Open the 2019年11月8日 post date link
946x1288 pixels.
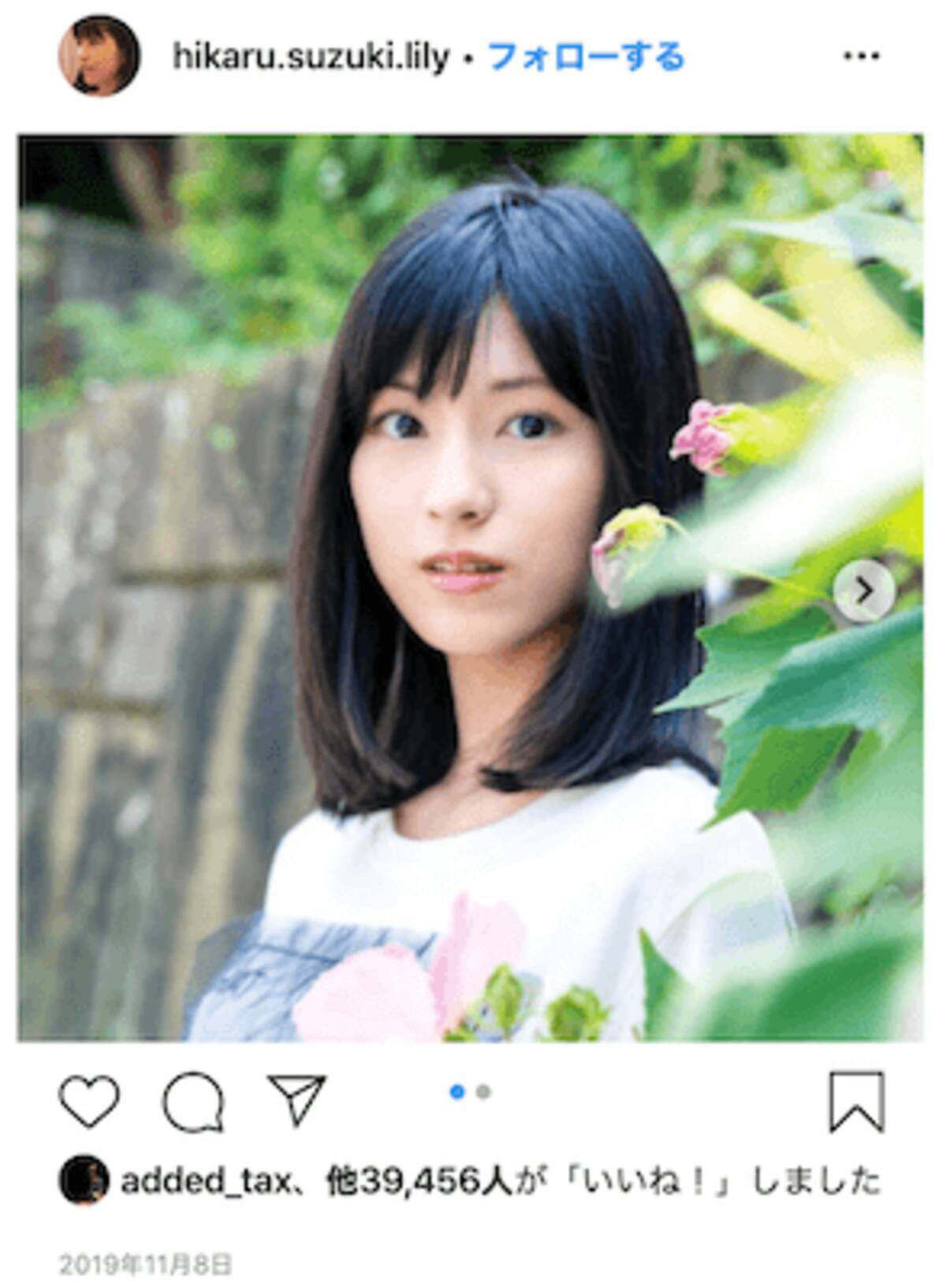coord(146,1265)
